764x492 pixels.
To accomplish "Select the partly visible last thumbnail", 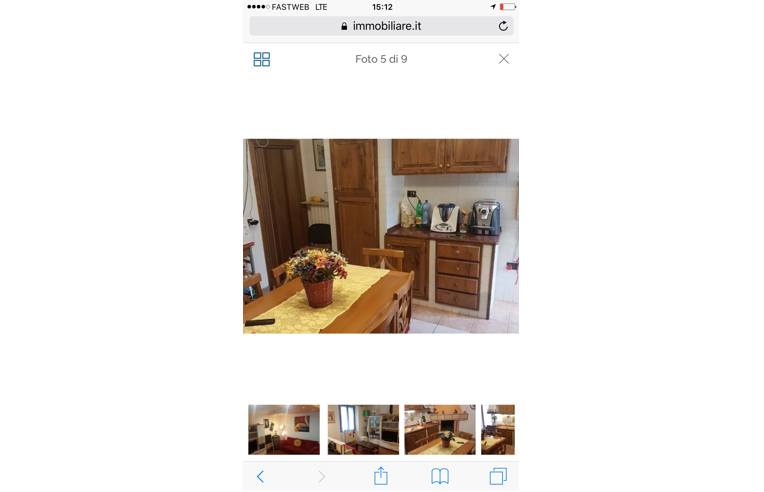I will pos(498,429).
